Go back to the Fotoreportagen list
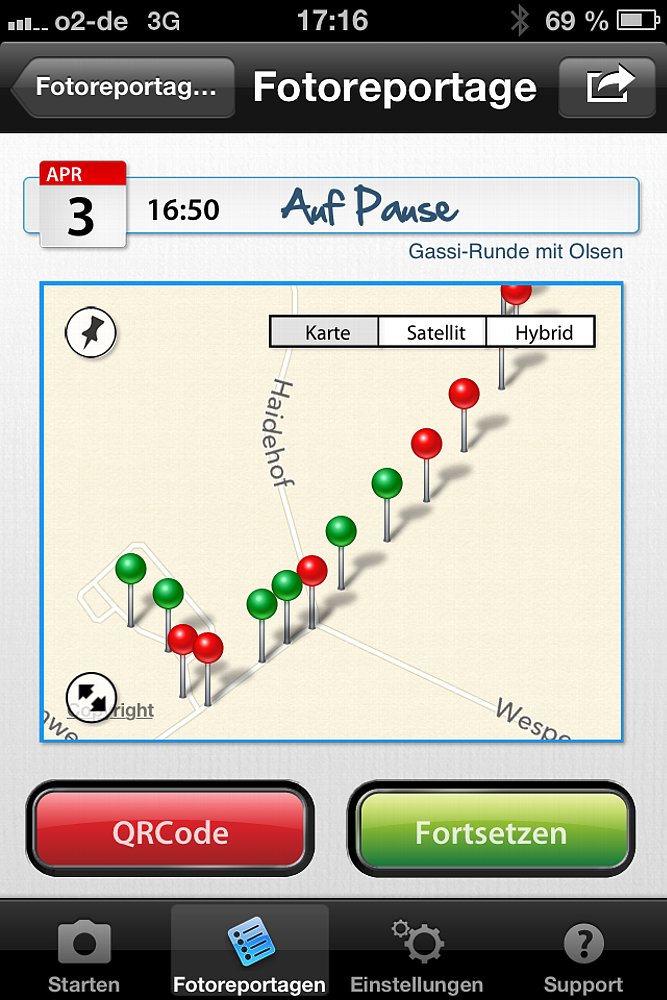 (125, 88)
